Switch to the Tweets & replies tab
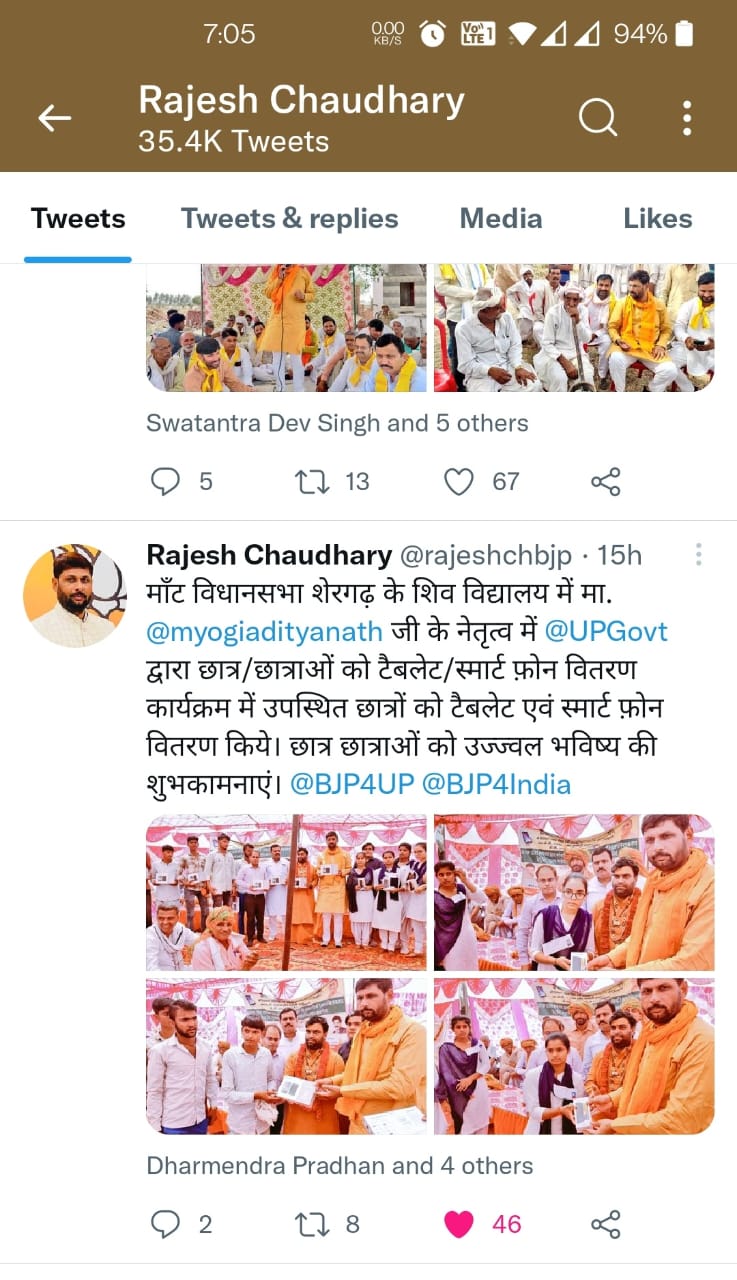The image size is (737, 1280). click(x=289, y=218)
